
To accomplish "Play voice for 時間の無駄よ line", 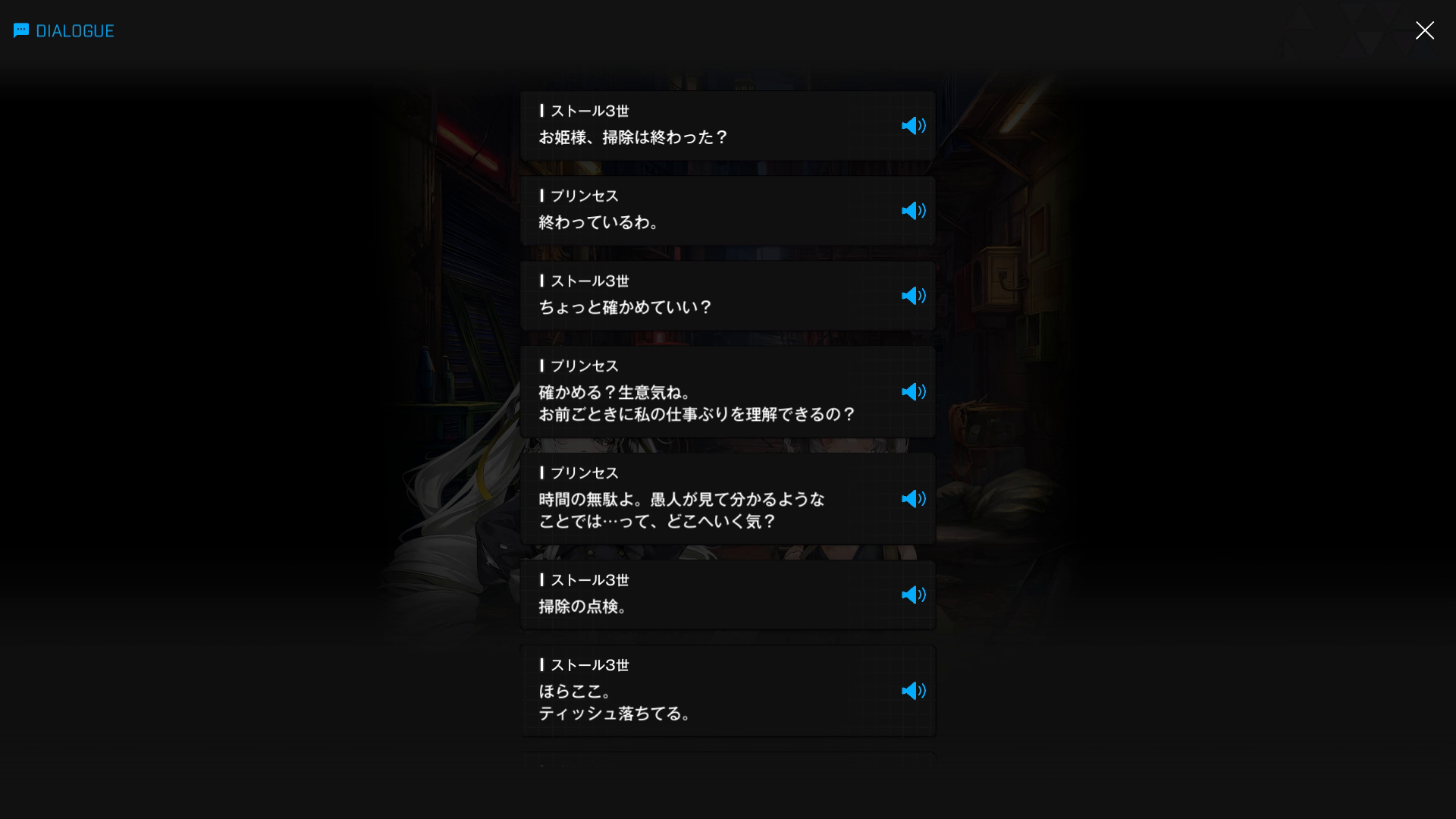I will pyautogui.click(x=913, y=499).
